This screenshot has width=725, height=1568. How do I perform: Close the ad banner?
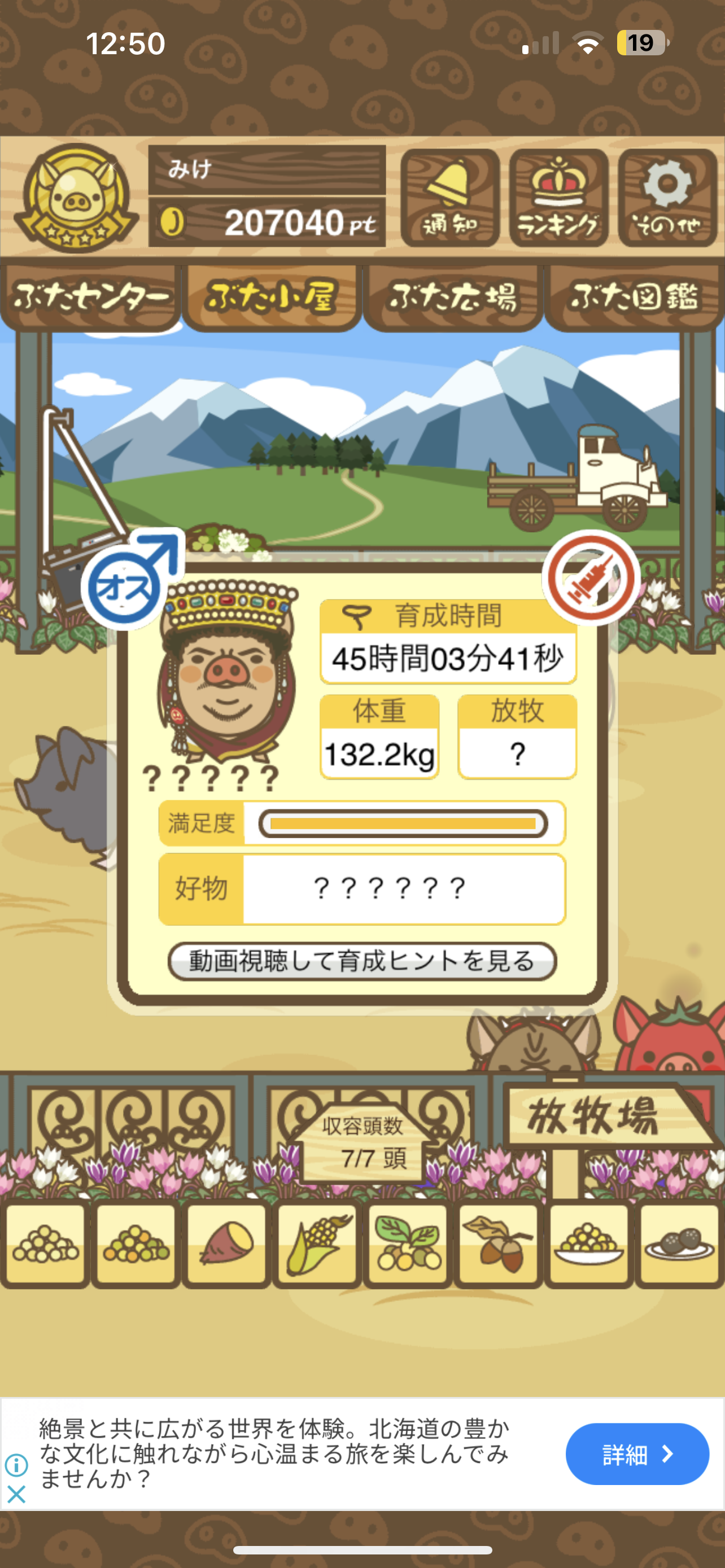tap(16, 1493)
